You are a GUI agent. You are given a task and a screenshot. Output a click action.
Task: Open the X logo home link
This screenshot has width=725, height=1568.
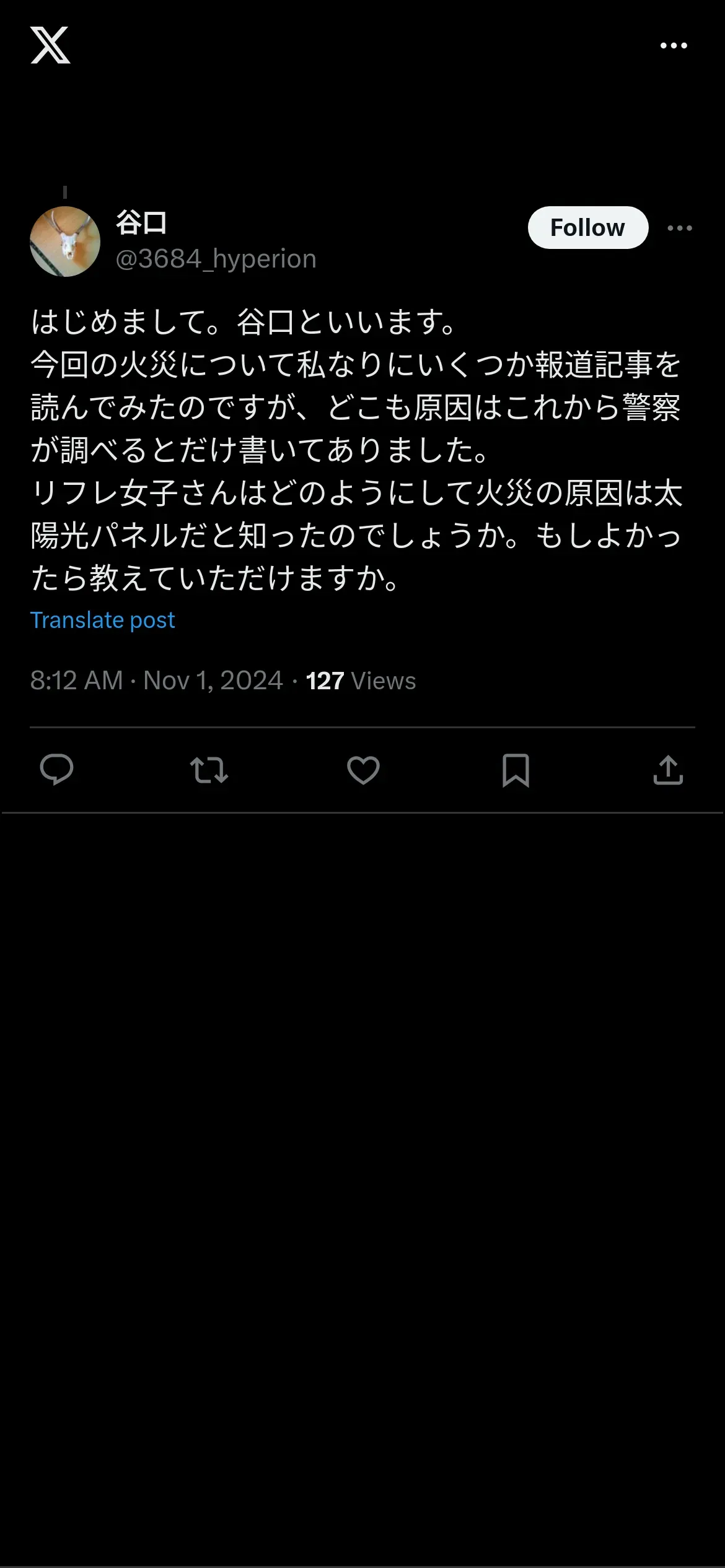(50, 45)
